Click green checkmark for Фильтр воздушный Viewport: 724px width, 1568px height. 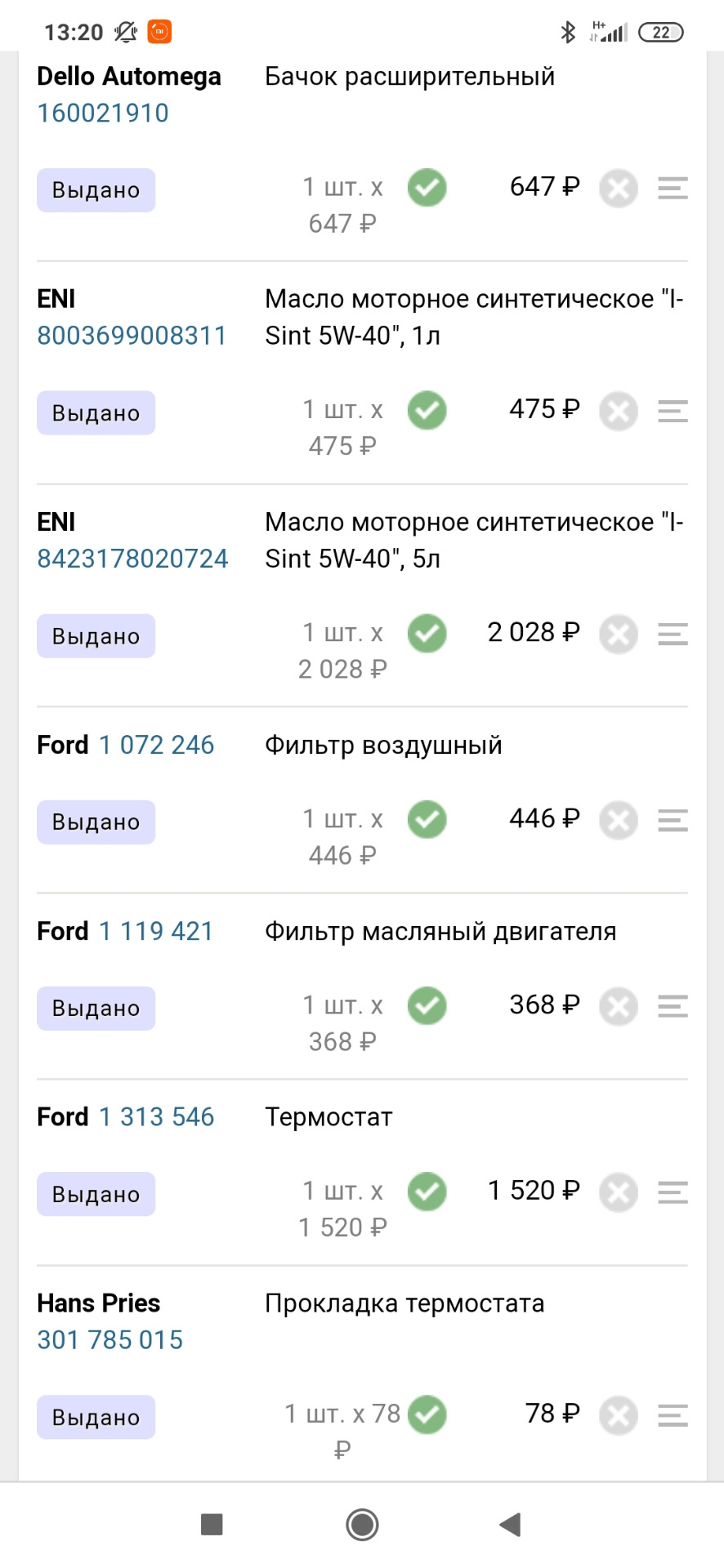point(426,819)
